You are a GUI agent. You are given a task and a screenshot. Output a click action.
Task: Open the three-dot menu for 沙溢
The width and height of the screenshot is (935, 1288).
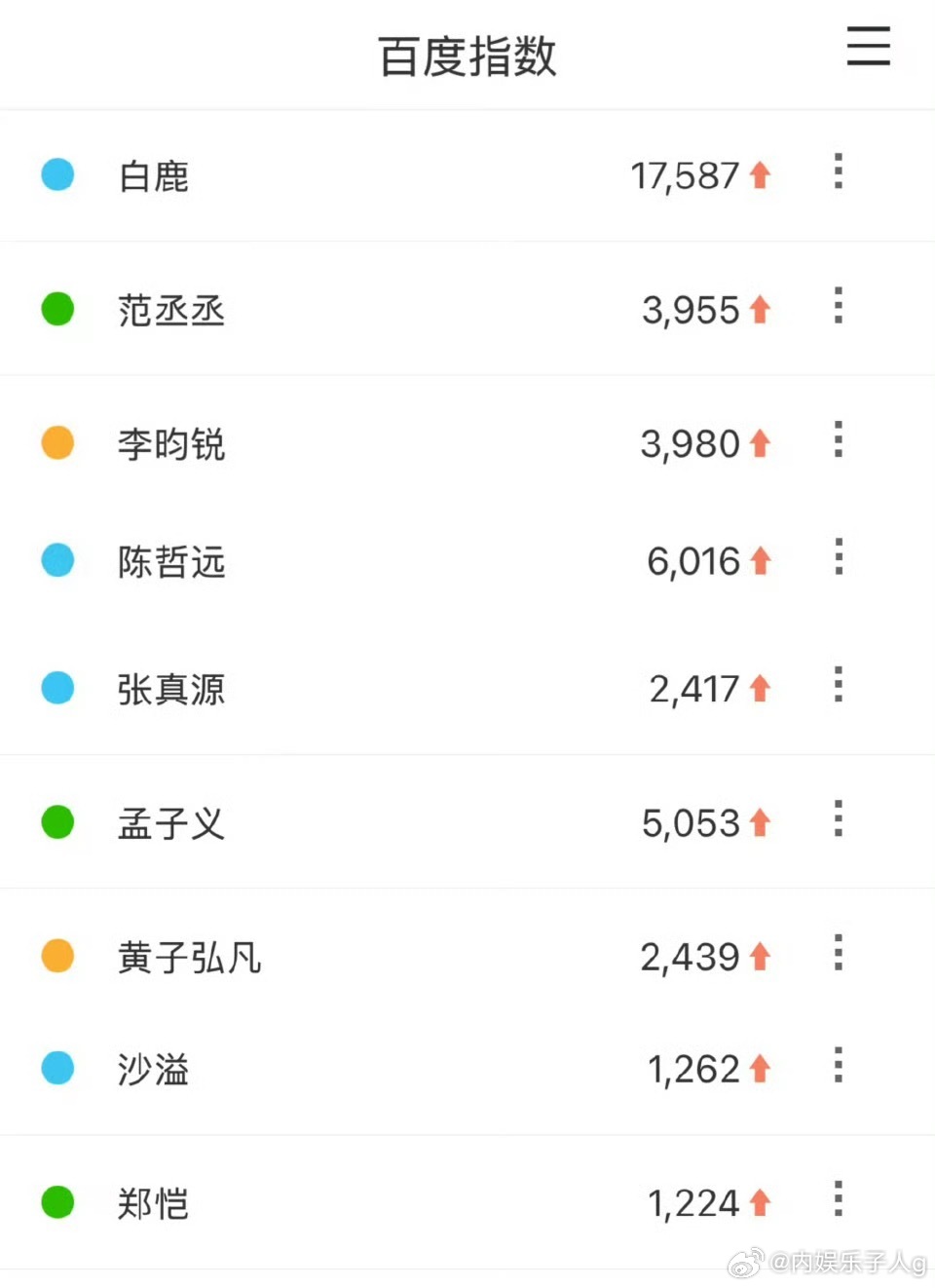click(x=838, y=1065)
